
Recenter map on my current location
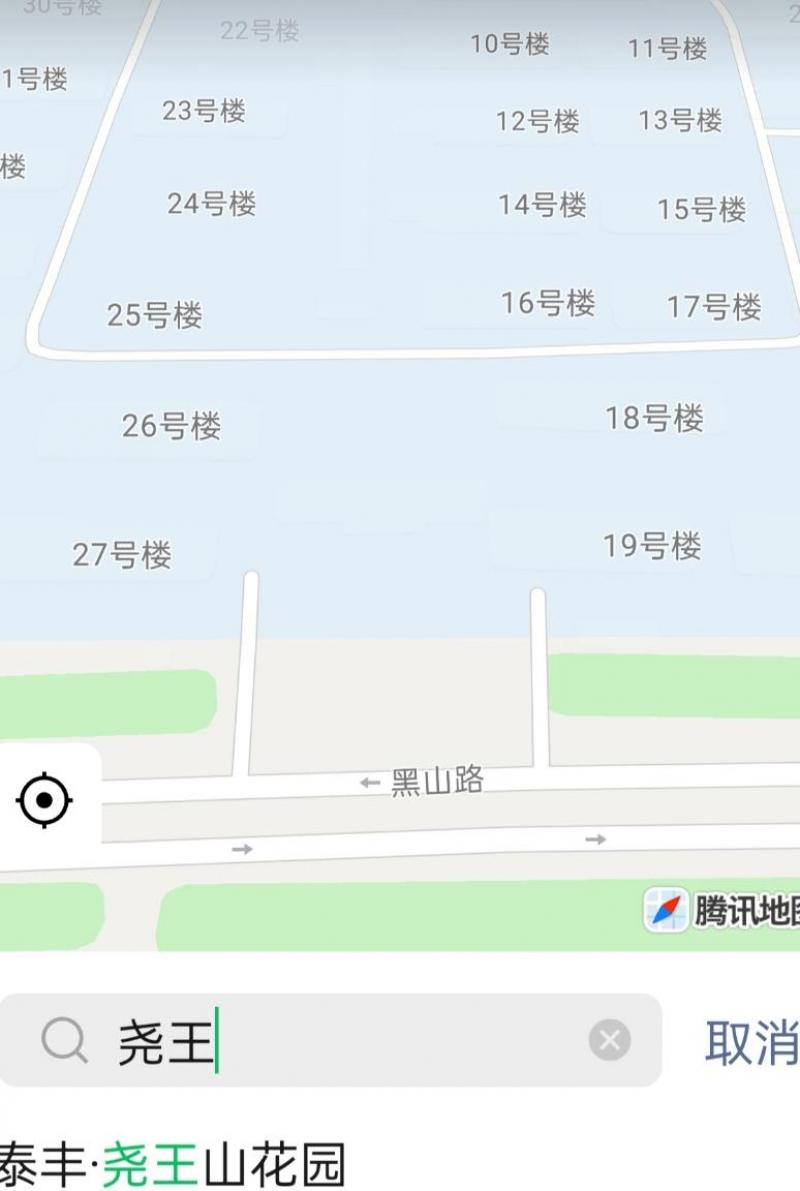coord(45,800)
